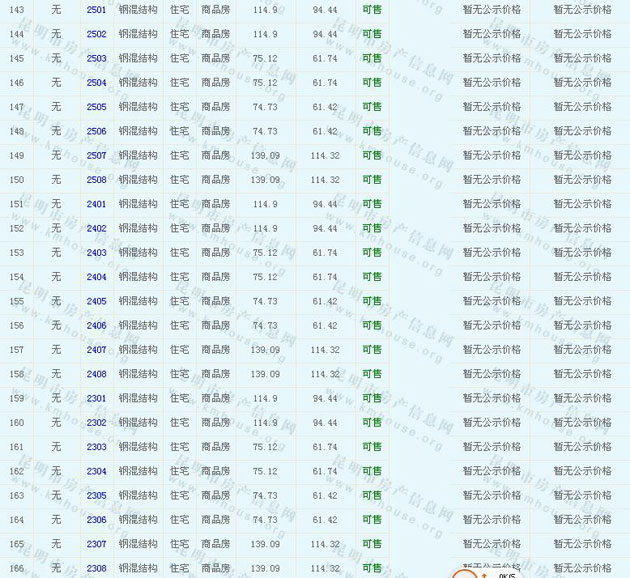View details for room 2407
630x578 pixels.
[96, 350]
